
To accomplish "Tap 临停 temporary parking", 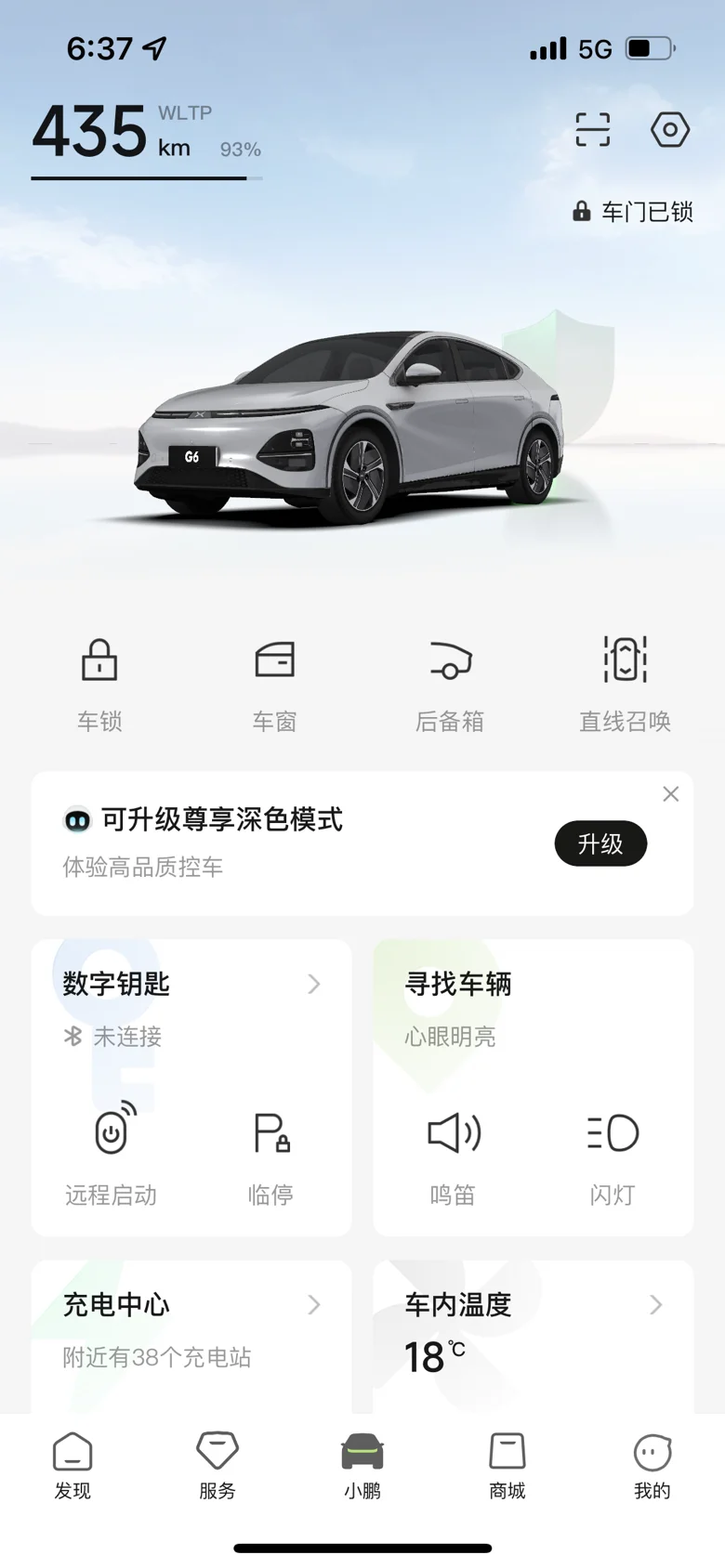I will [x=270, y=1153].
